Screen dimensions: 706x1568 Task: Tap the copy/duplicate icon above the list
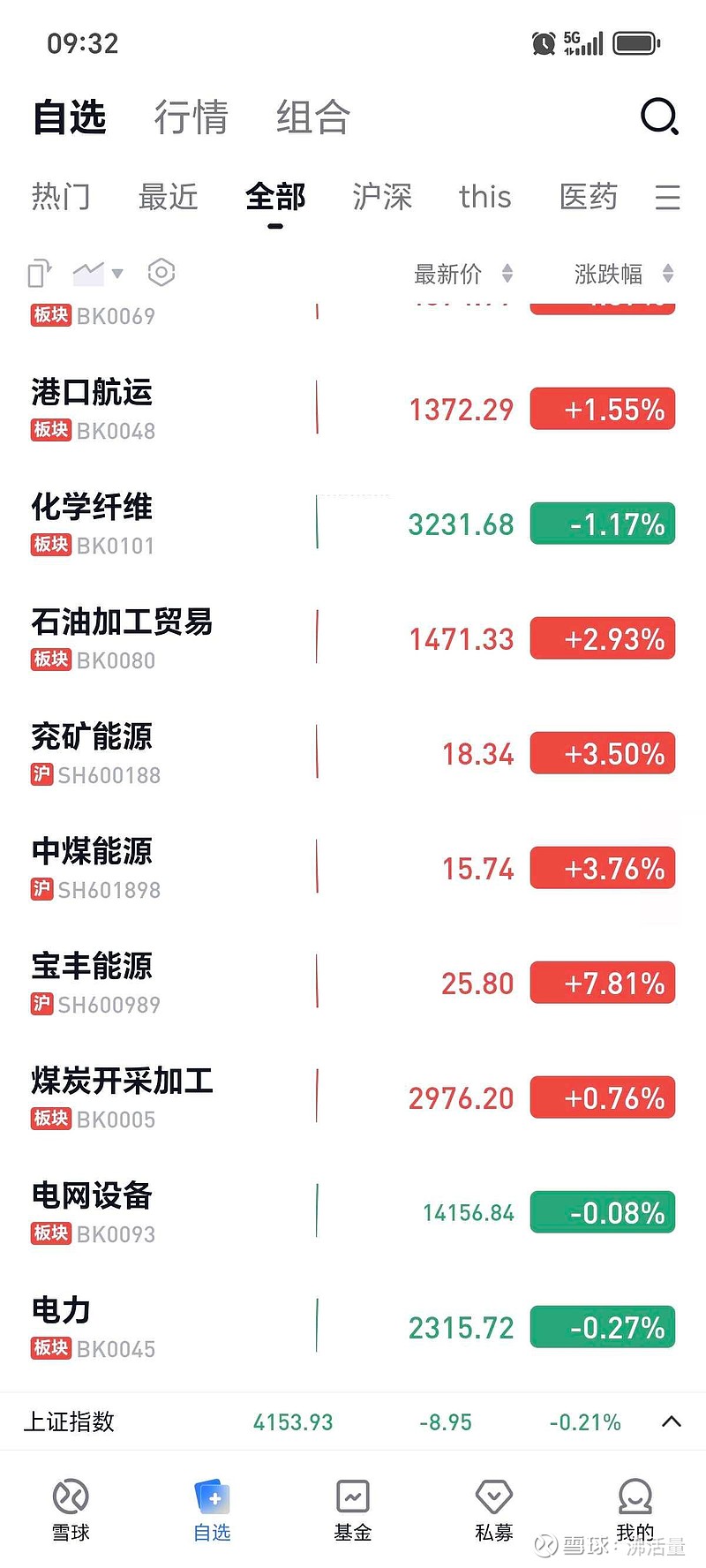point(37,274)
